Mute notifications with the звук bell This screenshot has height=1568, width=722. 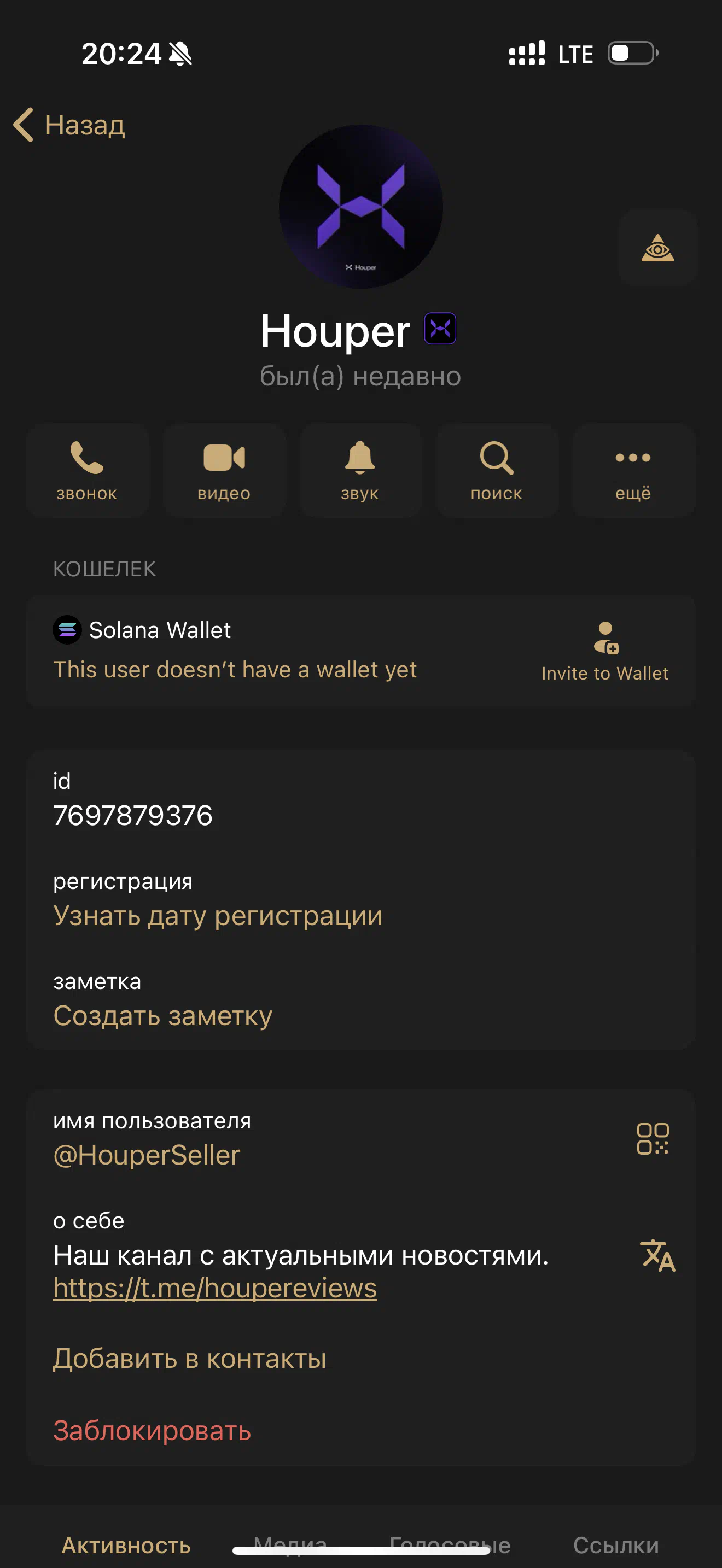coord(360,471)
